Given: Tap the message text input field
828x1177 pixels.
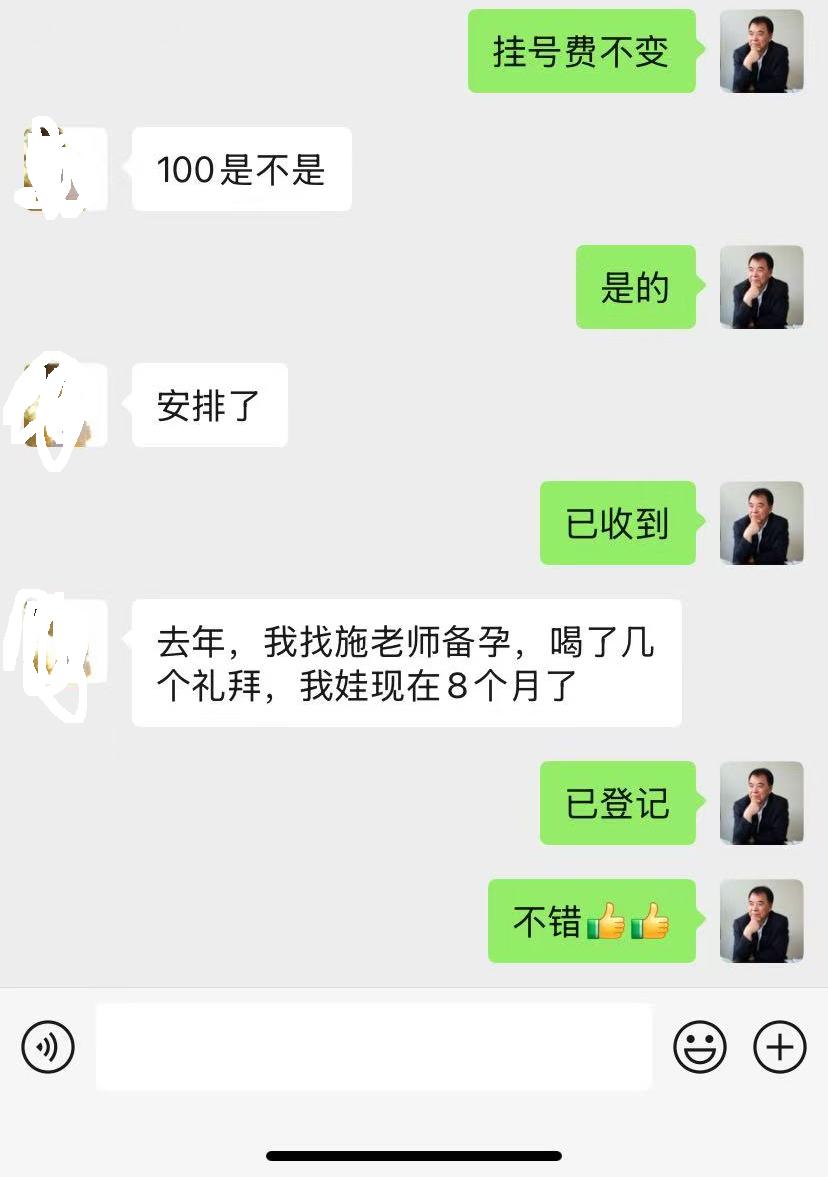Looking at the screenshot, I should coord(374,1047).
